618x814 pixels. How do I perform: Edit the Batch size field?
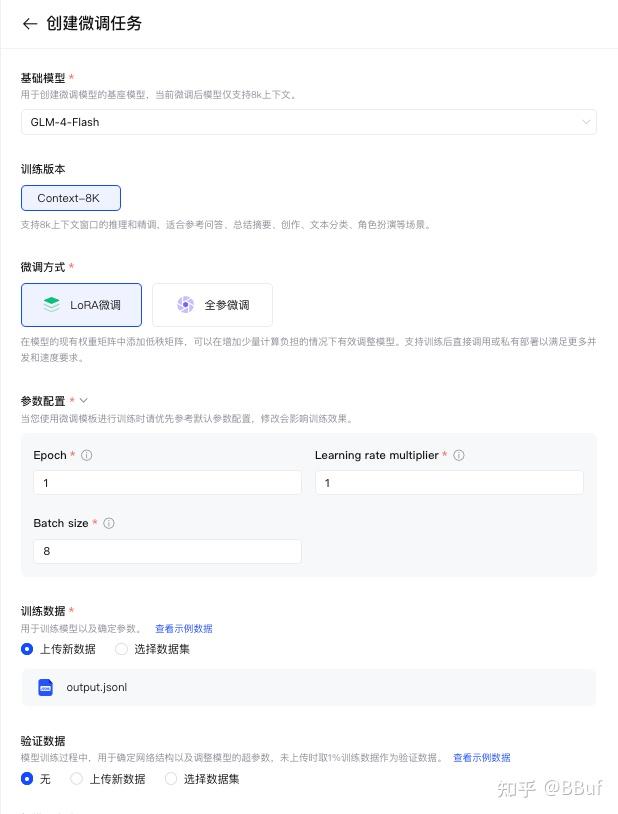point(167,551)
